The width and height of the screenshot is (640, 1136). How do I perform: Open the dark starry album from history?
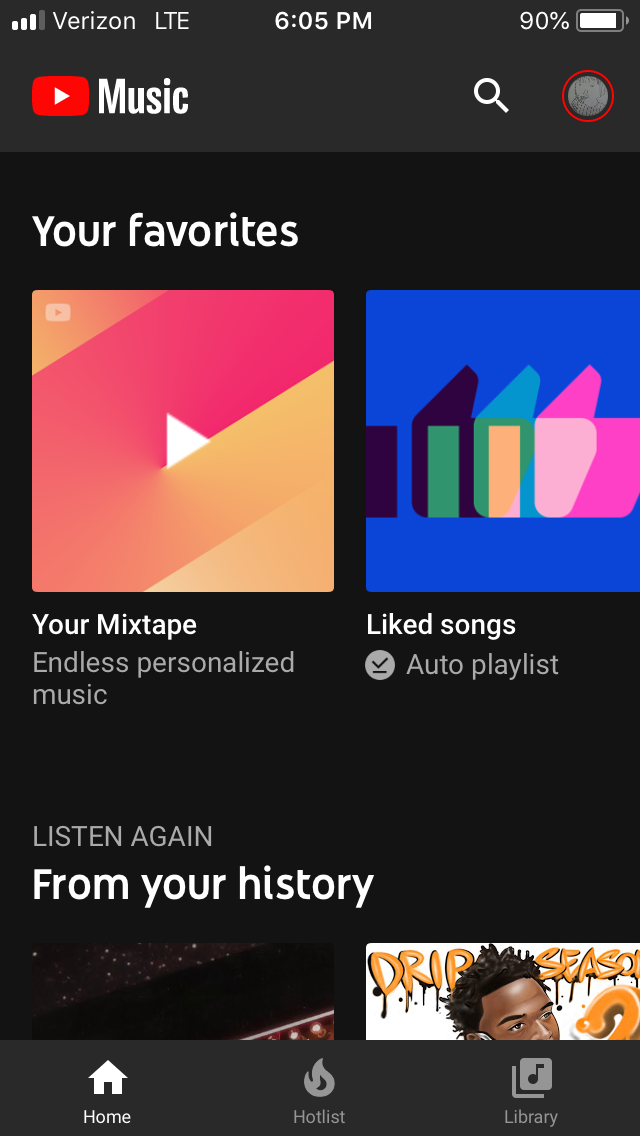pyautogui.click(x=183, y=992)
